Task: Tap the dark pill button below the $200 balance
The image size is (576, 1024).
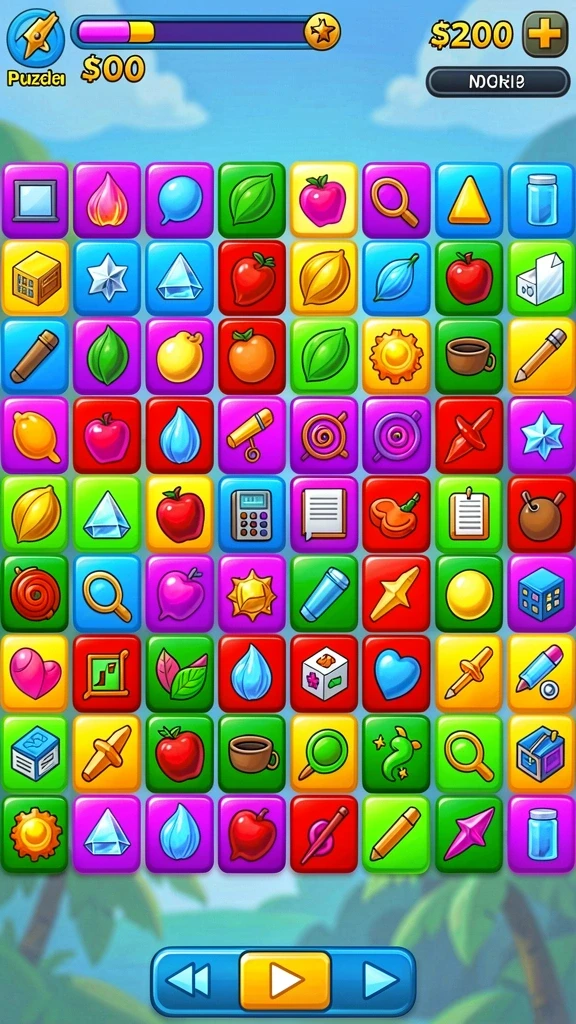Action: tap(498, 82)
